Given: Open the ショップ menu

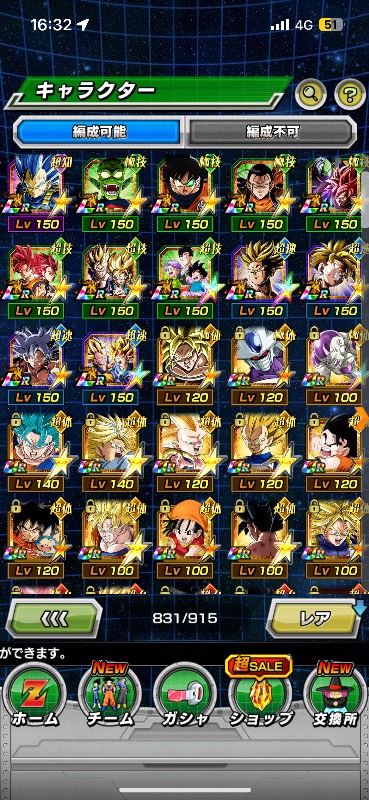Looking at the screenshot, I should click(x=260, y=696).
